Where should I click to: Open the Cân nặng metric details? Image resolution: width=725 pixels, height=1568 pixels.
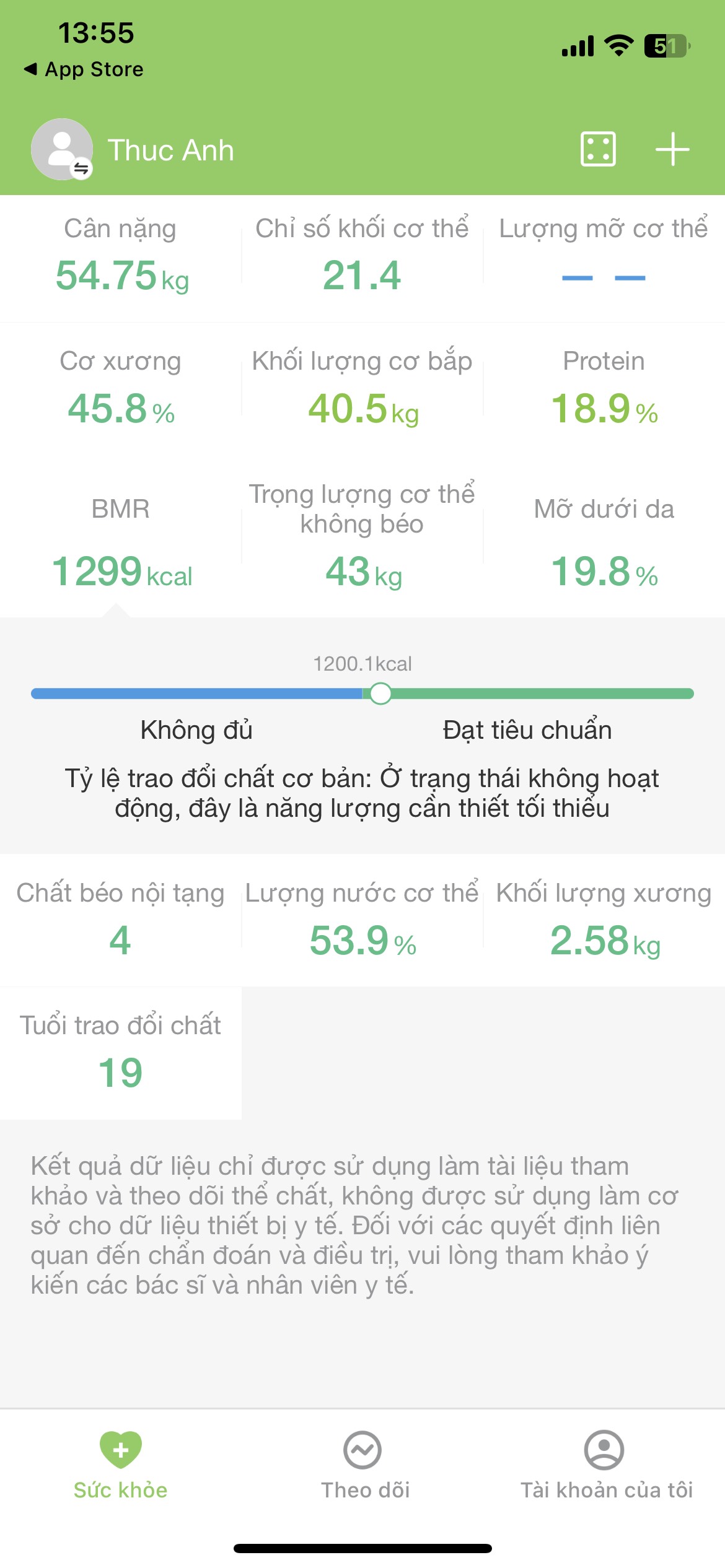(121, 257)
